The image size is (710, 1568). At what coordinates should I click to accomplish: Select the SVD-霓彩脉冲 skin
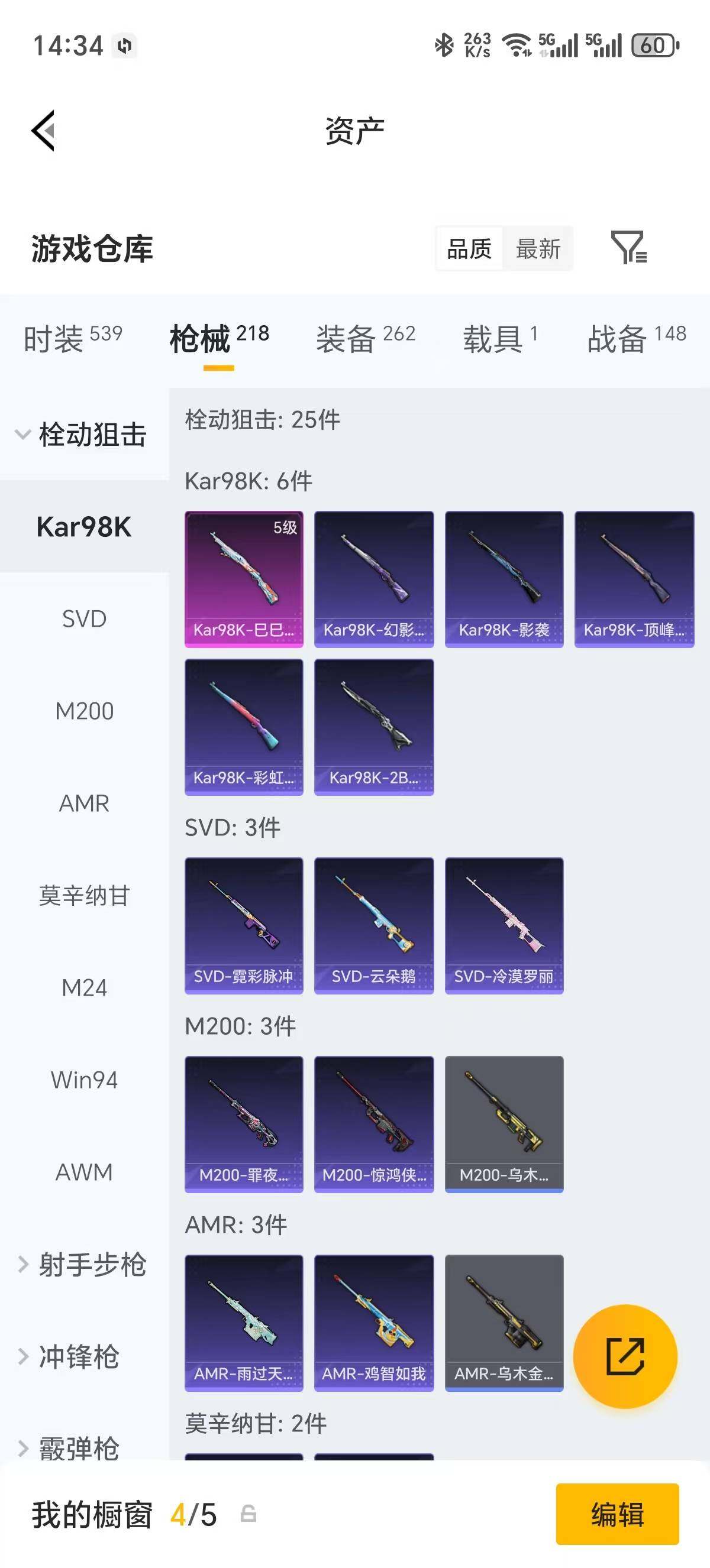point(243,924)
